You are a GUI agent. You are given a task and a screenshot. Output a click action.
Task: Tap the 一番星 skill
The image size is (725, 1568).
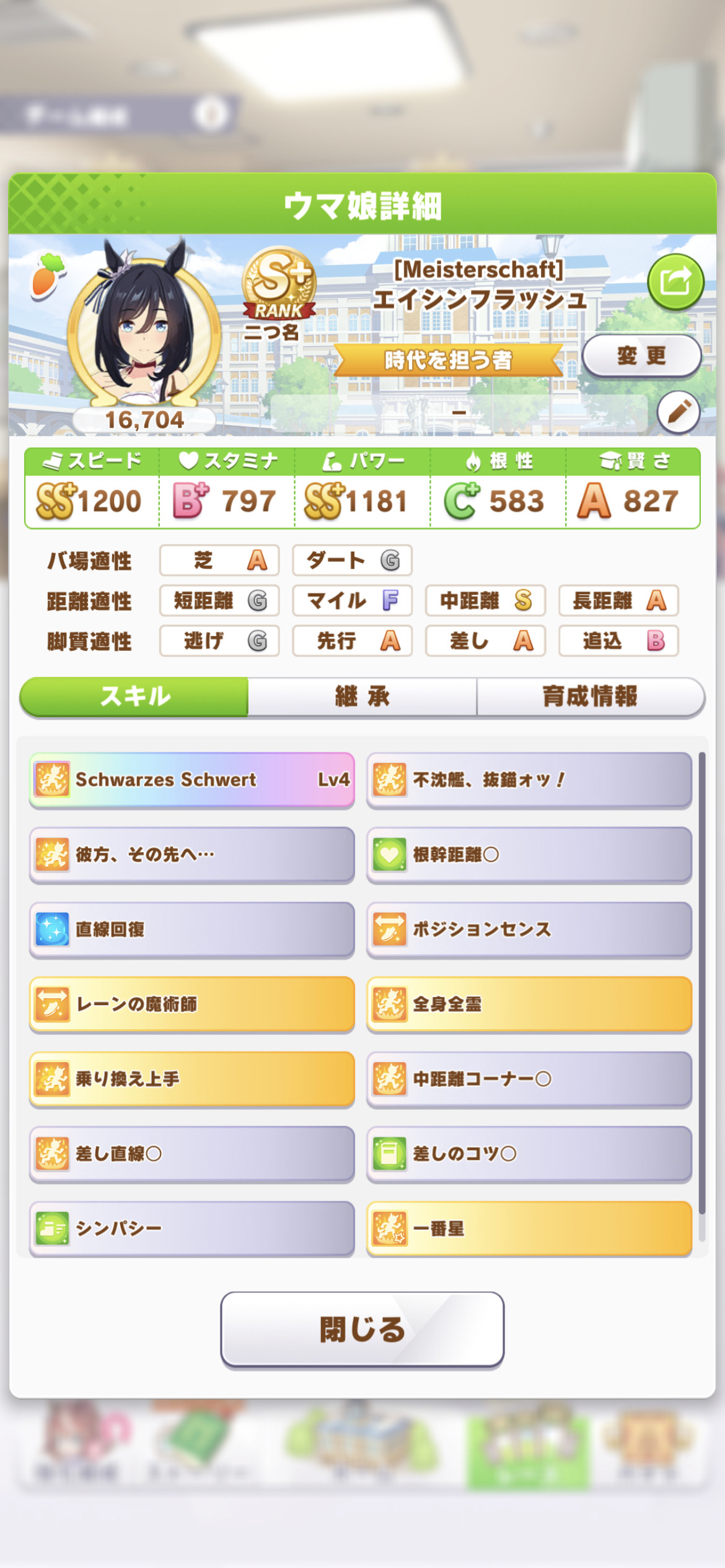click(x=529, y=1229)
